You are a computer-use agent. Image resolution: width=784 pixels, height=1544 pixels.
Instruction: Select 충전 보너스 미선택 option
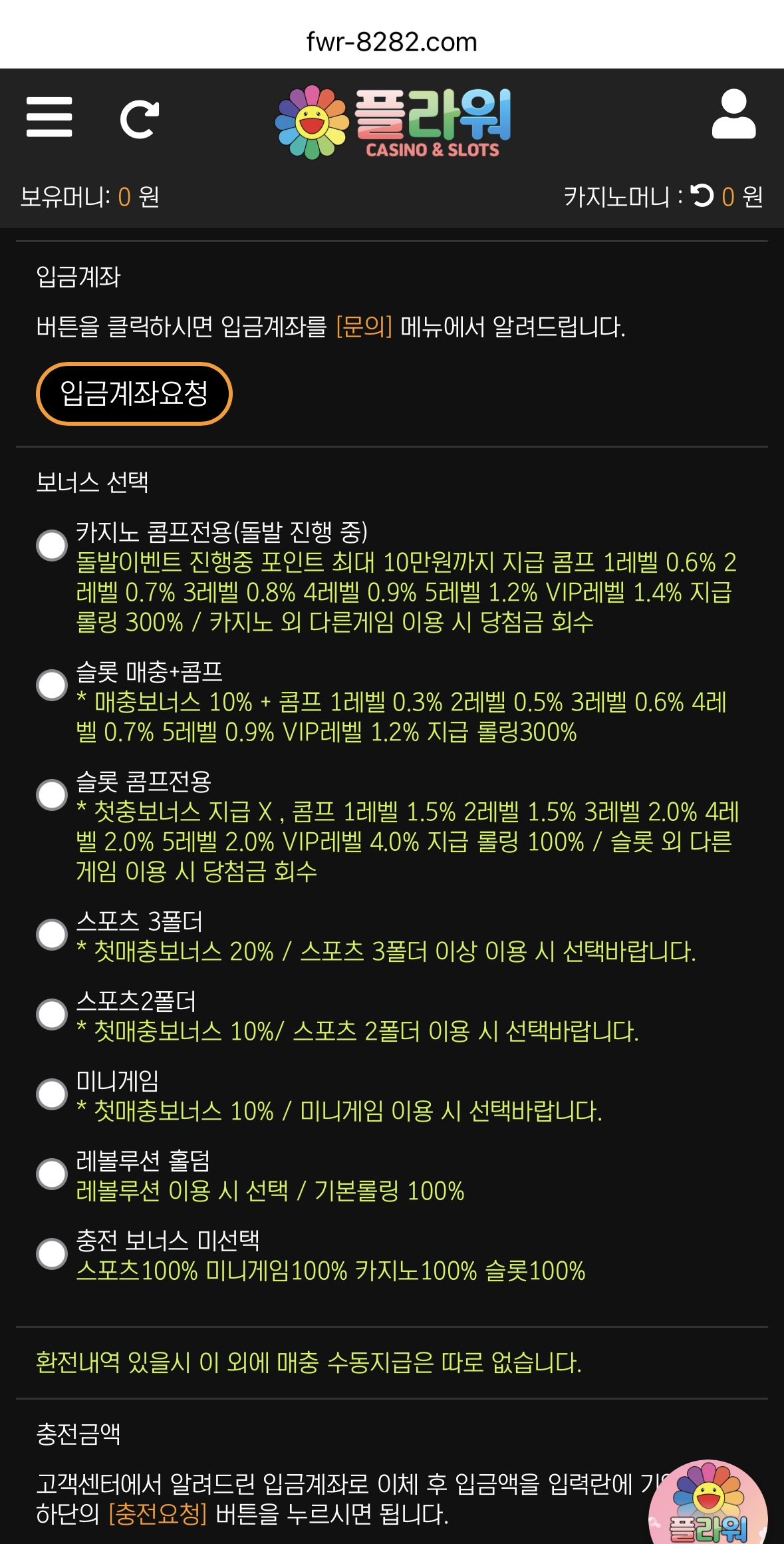pyautogui.click(x=52, y=1254)
